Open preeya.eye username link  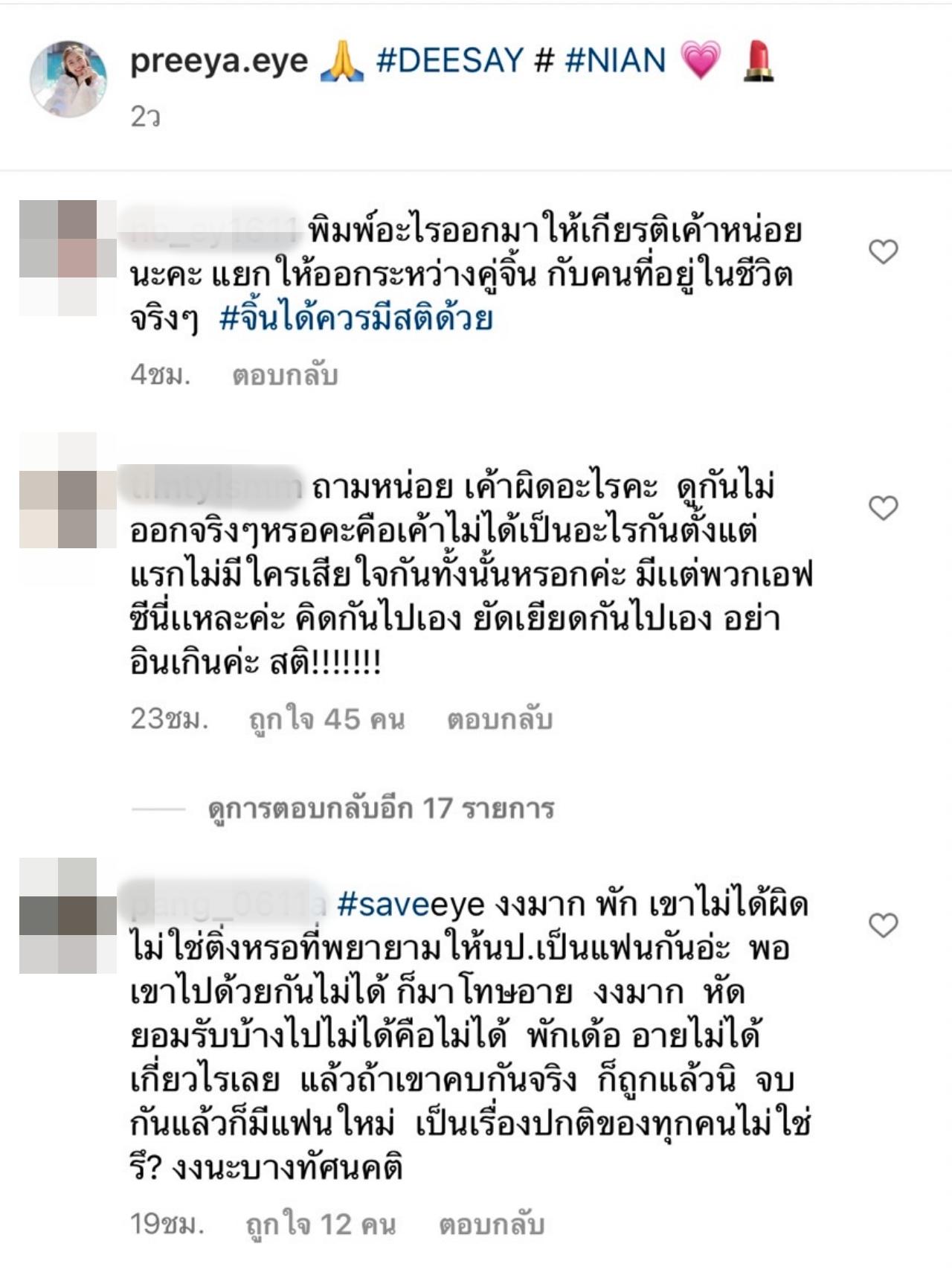[219, 60]
